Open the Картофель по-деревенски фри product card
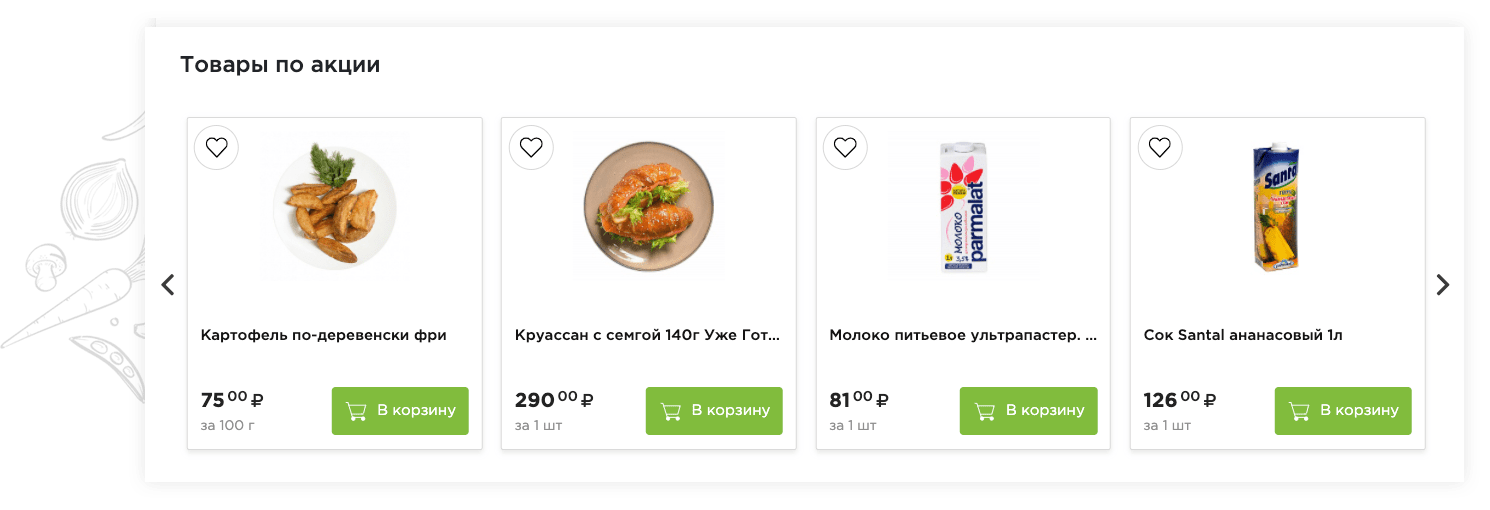This screenshot has width=1490, height=510. coord(323,335)
